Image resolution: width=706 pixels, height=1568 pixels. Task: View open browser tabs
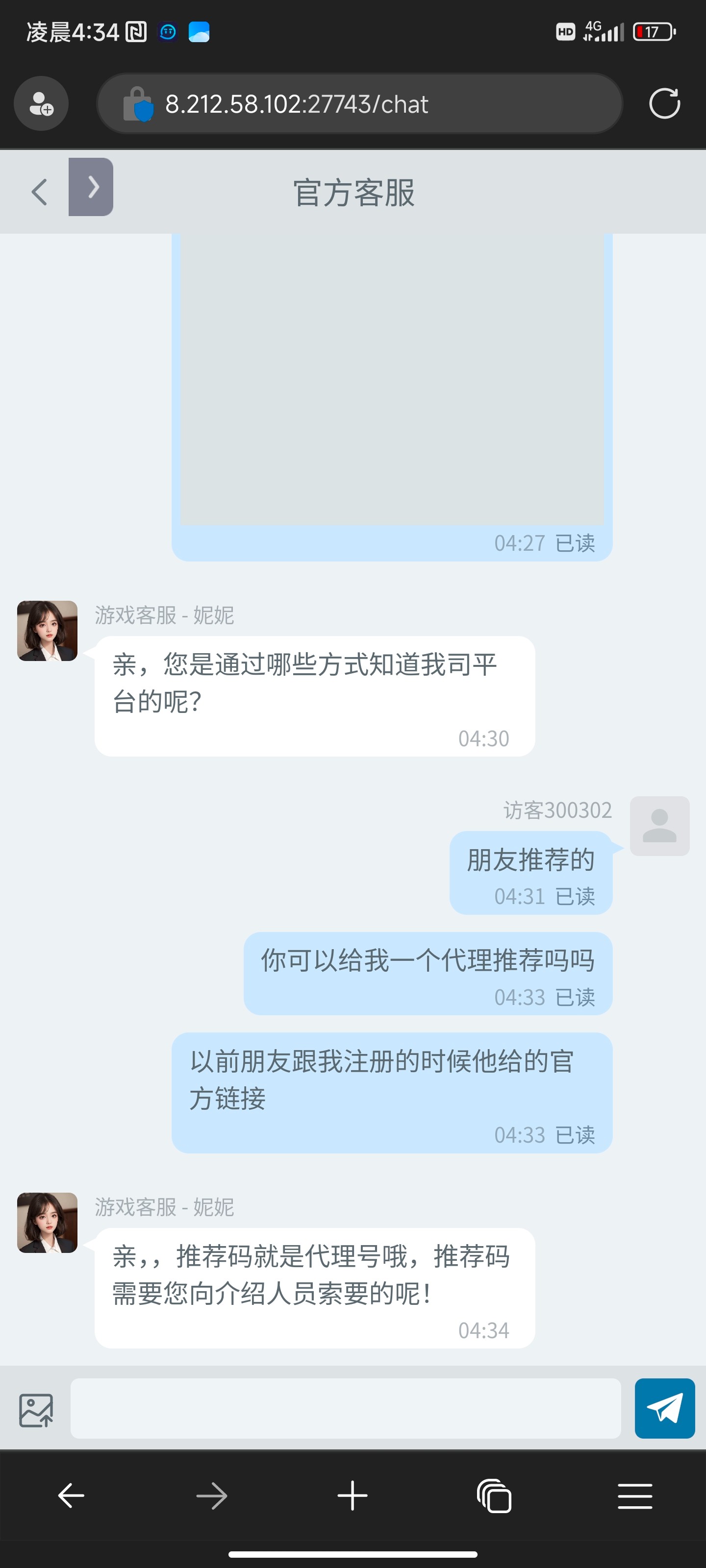[x=493, y=1495]
